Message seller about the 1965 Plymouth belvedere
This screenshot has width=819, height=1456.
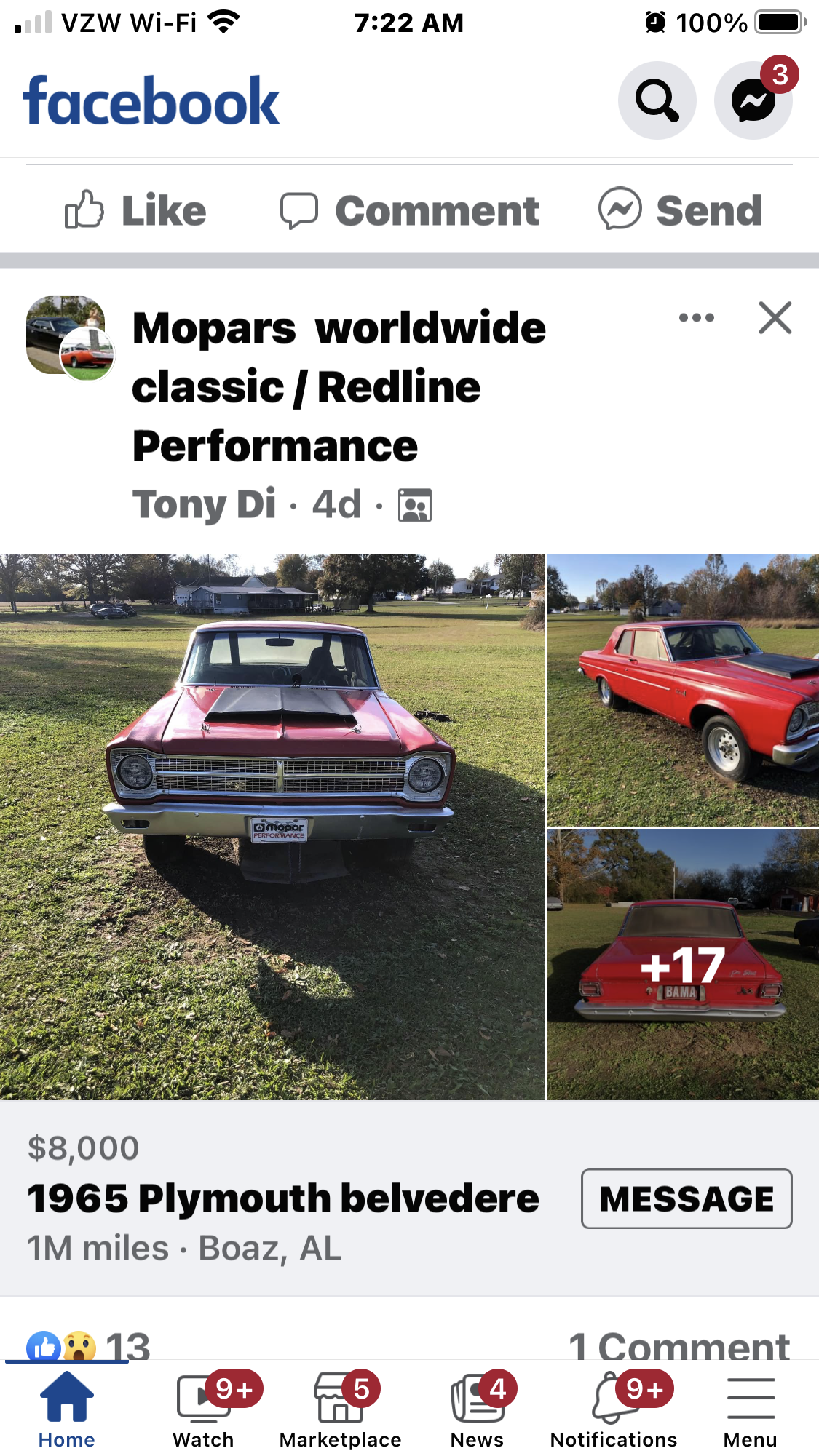[x=687, y=1198]
